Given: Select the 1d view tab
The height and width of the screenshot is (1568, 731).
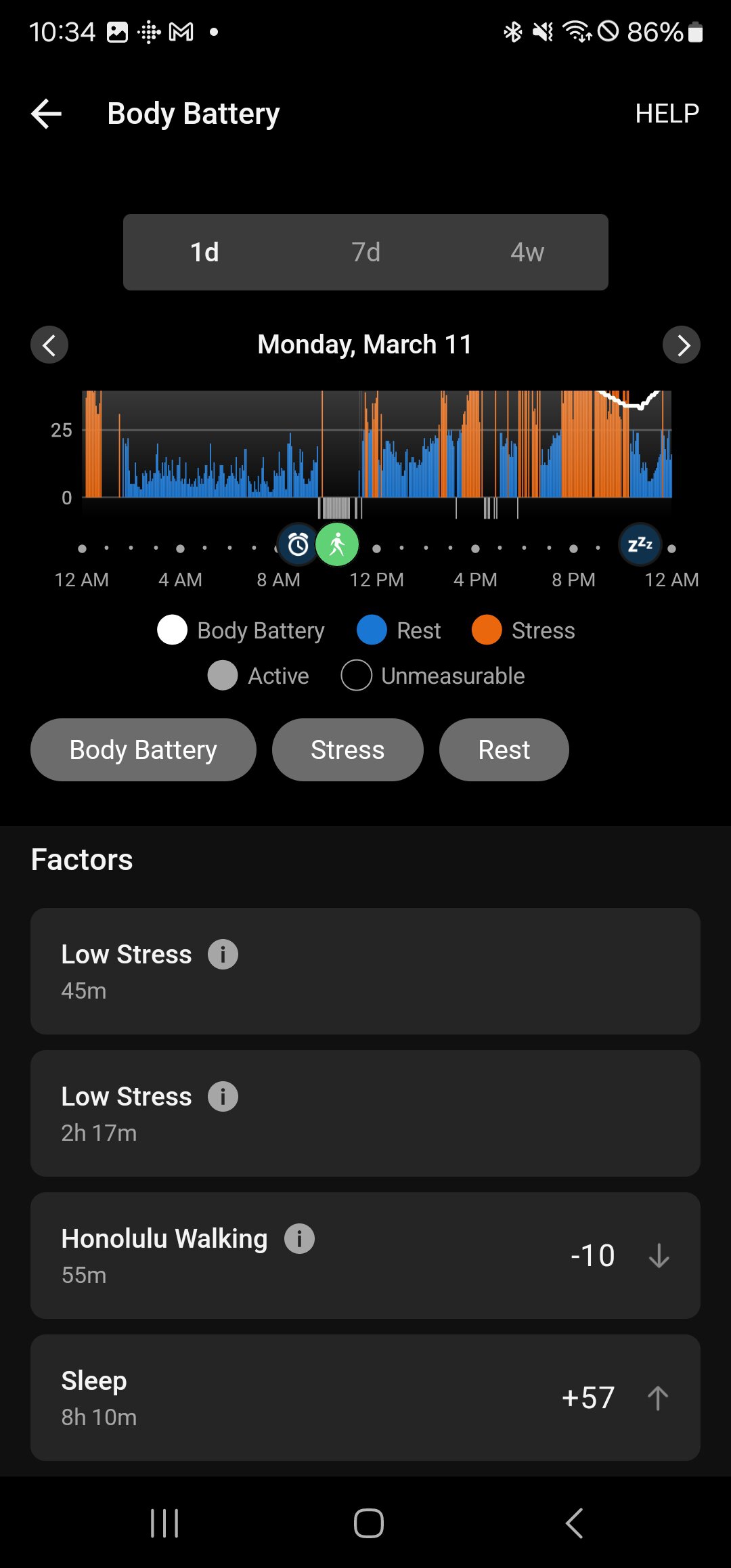Looking at the screenshot, I should tap(204, 253).
